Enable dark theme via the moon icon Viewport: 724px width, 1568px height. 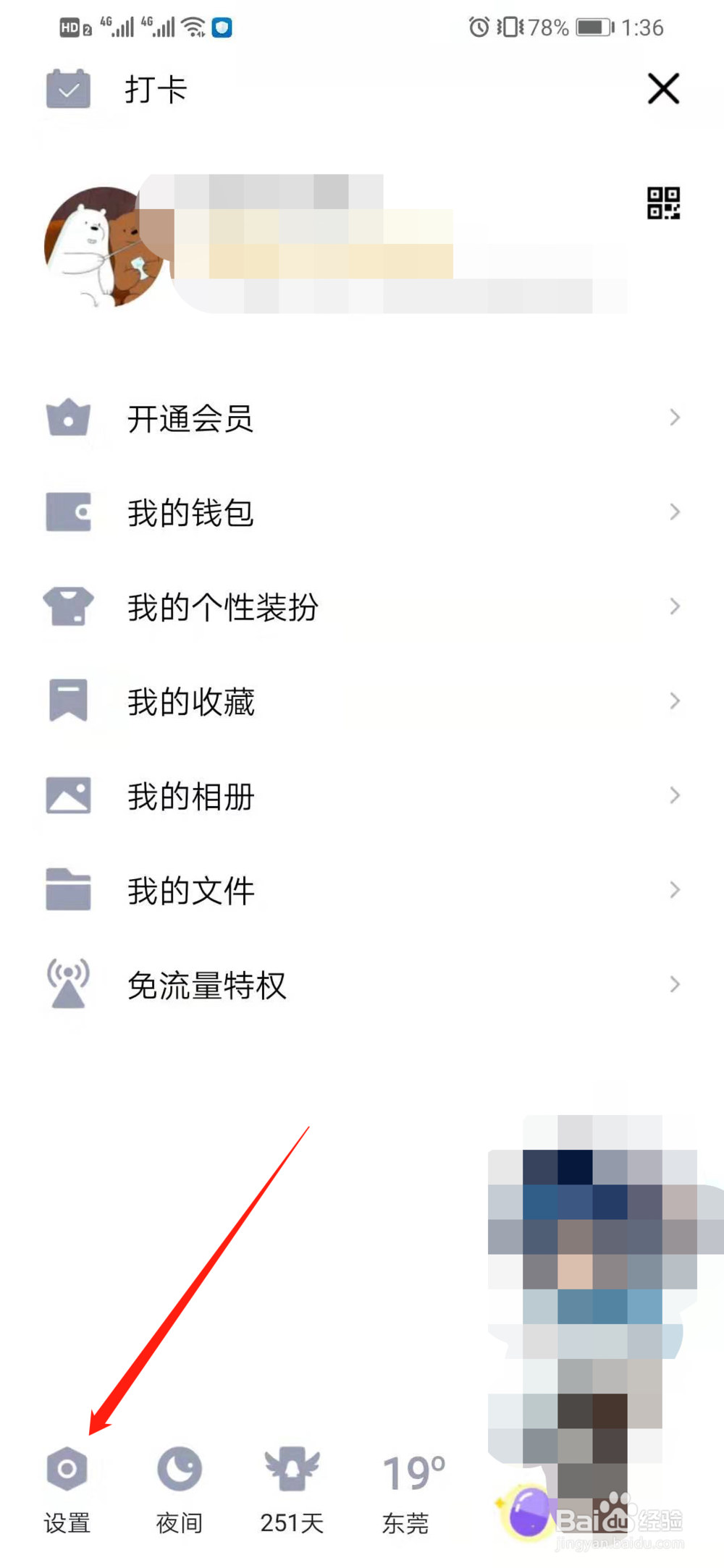coord(180,1467)
